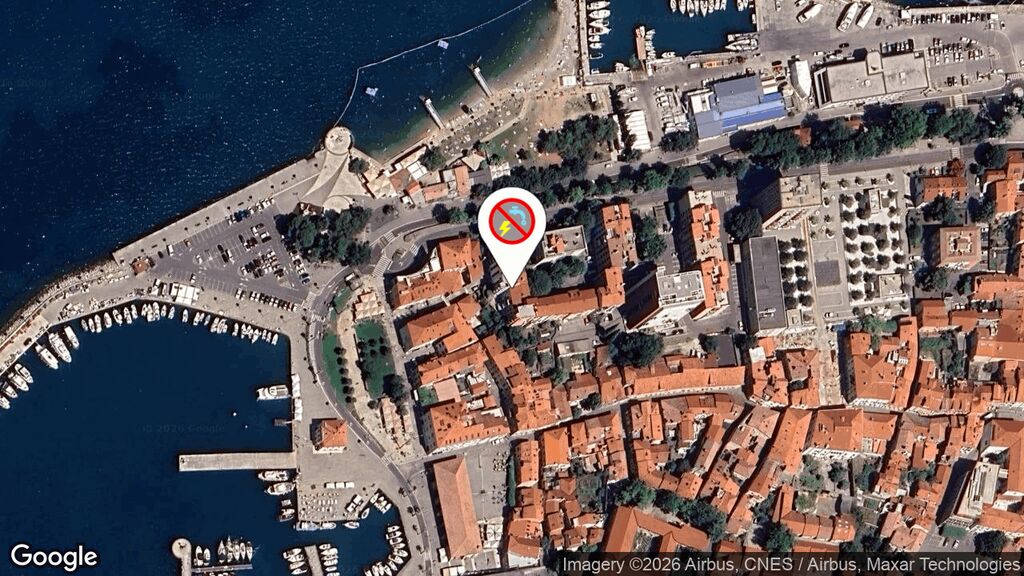The width and height of the screenshot is (1024, 576).
Task: Tap the dolphin map marker pin
Action: coord(512,224)
